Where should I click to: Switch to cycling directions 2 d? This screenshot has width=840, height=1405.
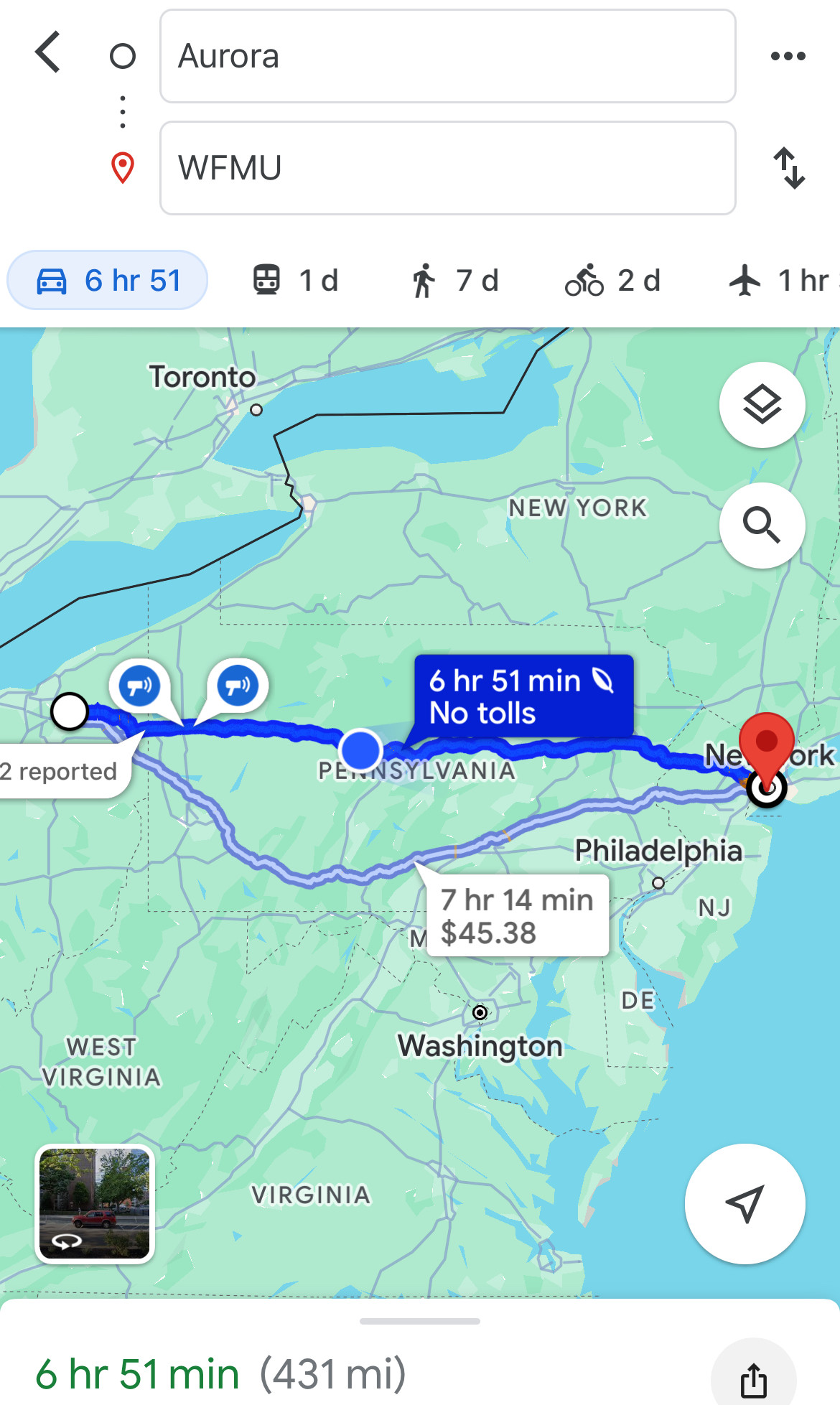pos(612,281)
